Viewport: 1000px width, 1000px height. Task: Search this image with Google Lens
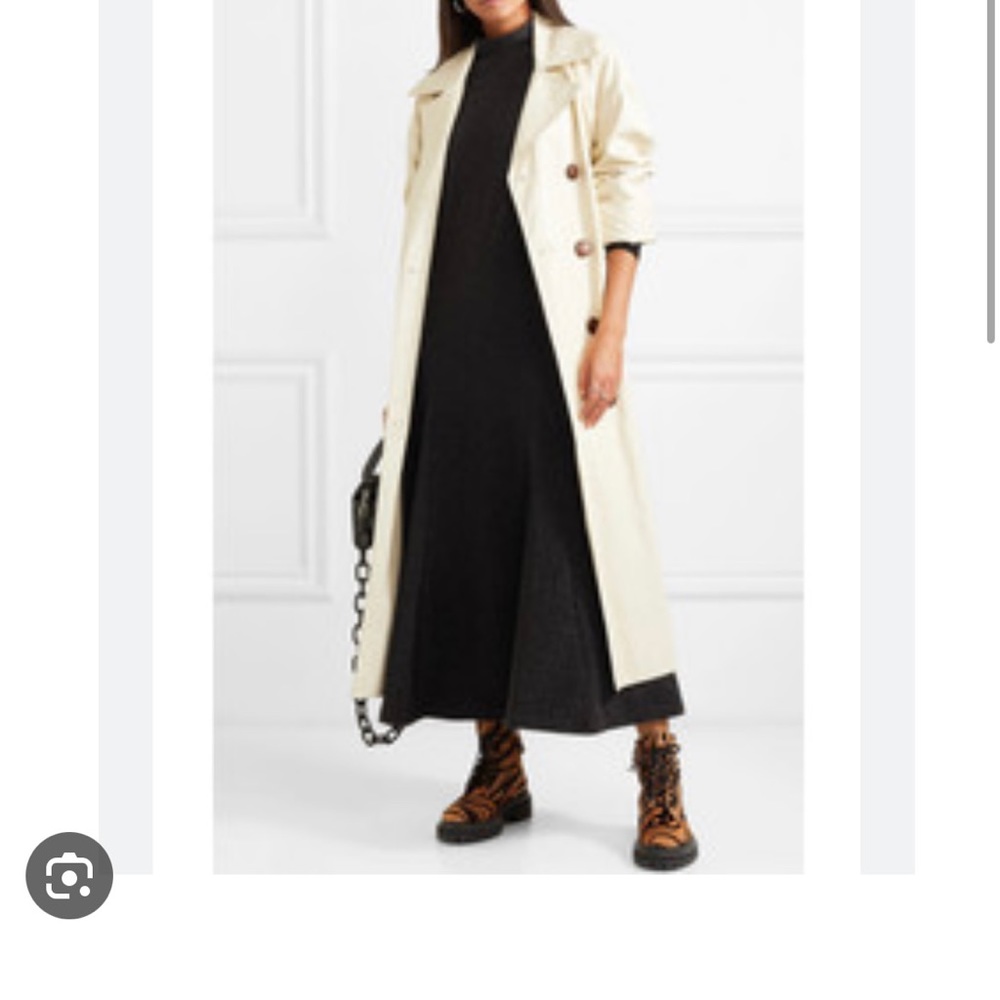click(x=69, y=876)
